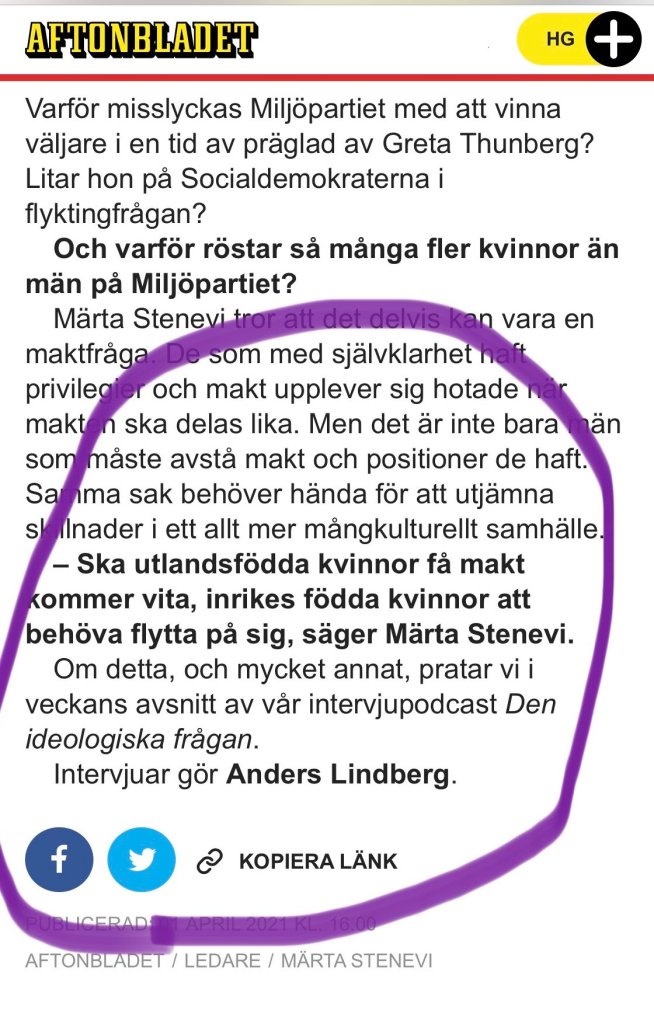Screen dimensions: 654x1024
Task: Open the Märta Stenevi topic link
Action: pyautogui.click(x=356, y=961)
